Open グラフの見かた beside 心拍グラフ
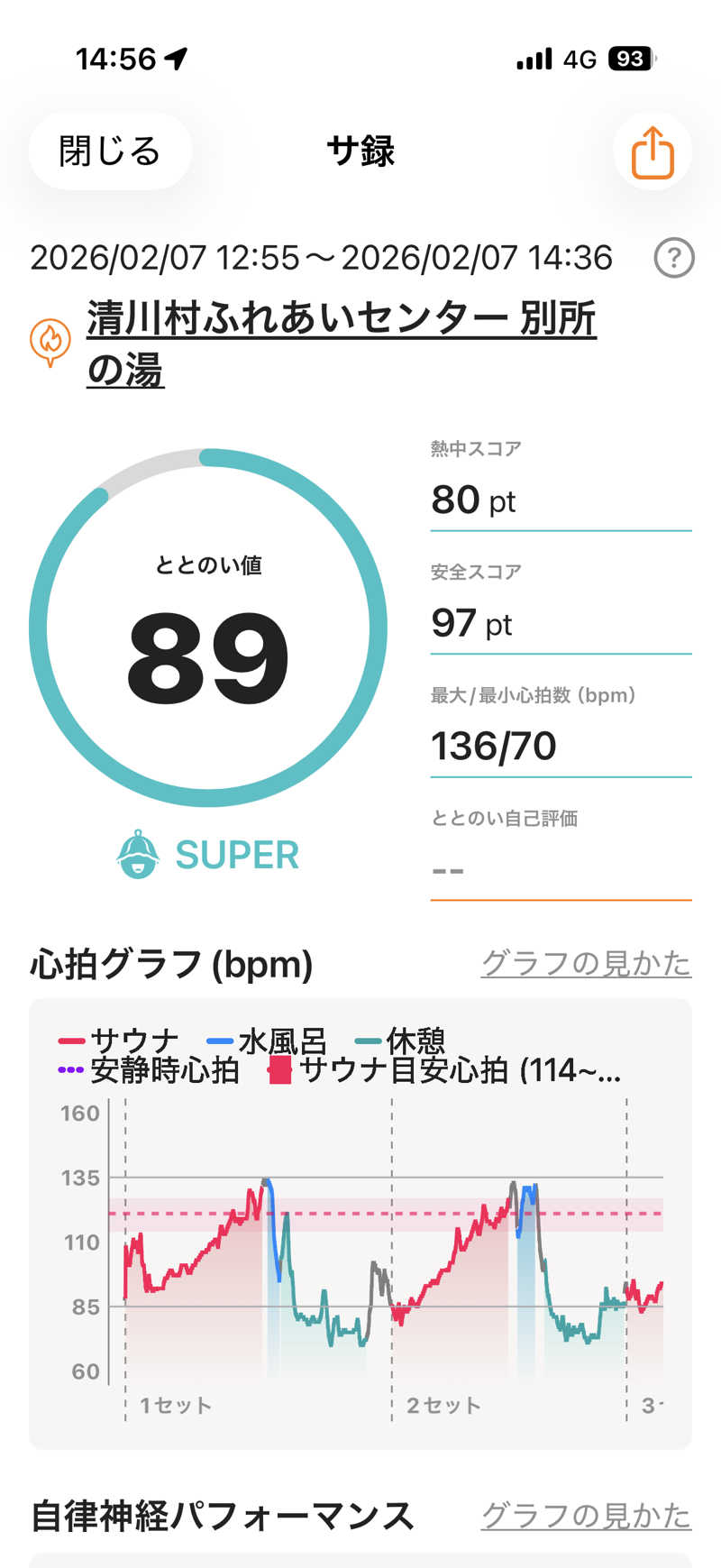The width and height of the screenshot is (721, 1568). [x=586, y=963]
